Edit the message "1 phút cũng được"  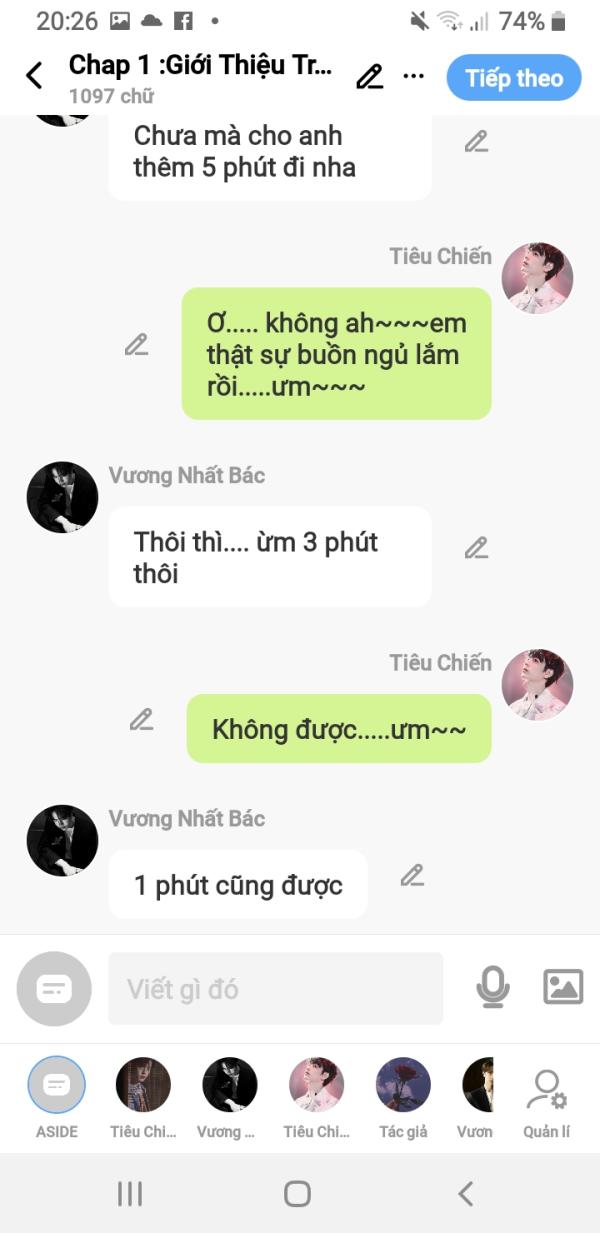pos(412,876)
